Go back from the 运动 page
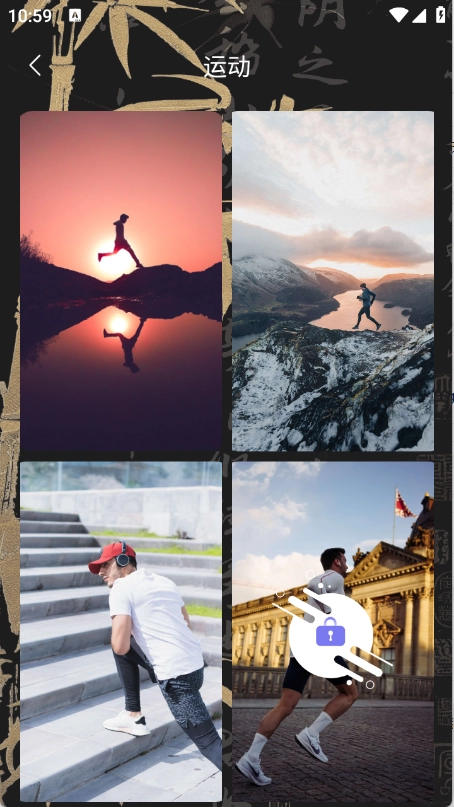Viewport: 454px width, 807px height. coord(35,66)
